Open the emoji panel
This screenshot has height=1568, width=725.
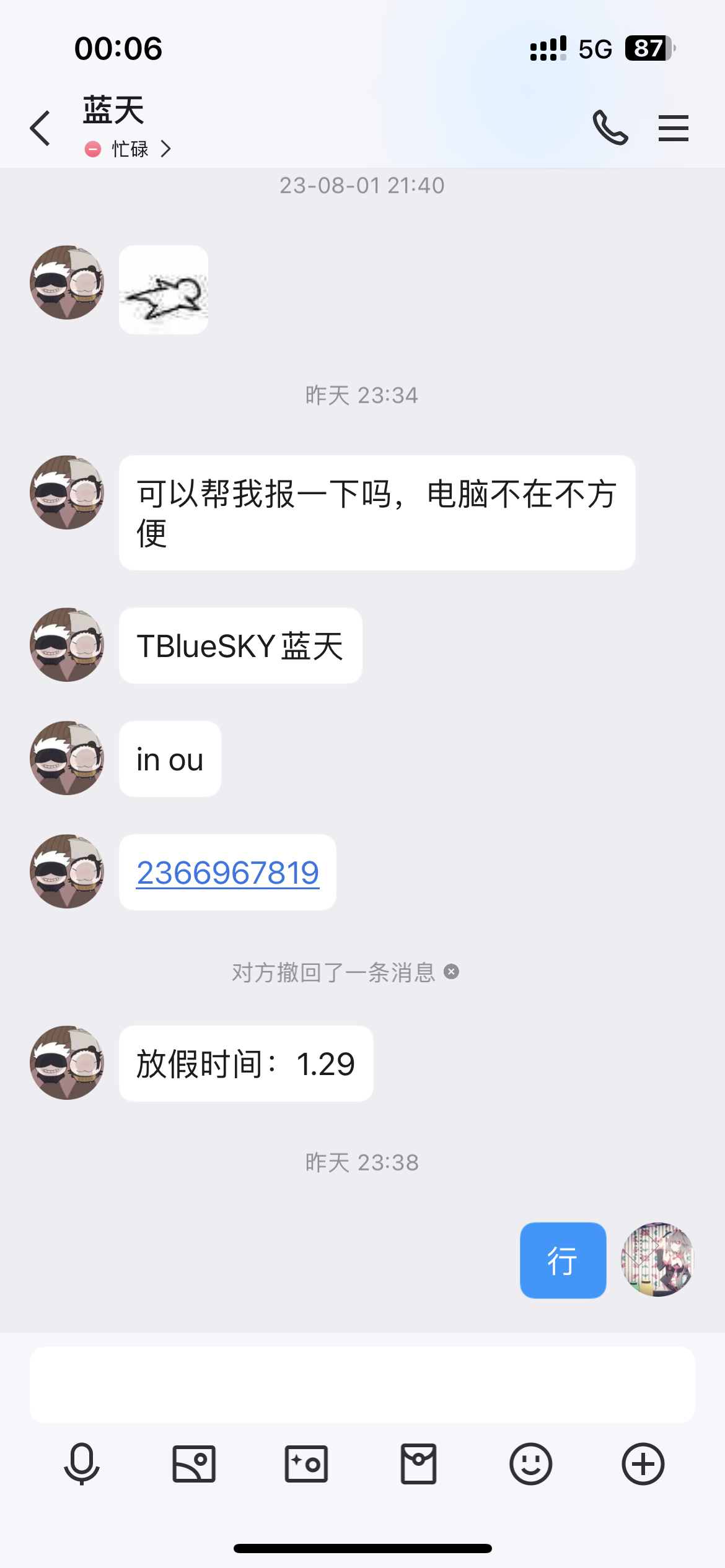tap(530, 1464)
